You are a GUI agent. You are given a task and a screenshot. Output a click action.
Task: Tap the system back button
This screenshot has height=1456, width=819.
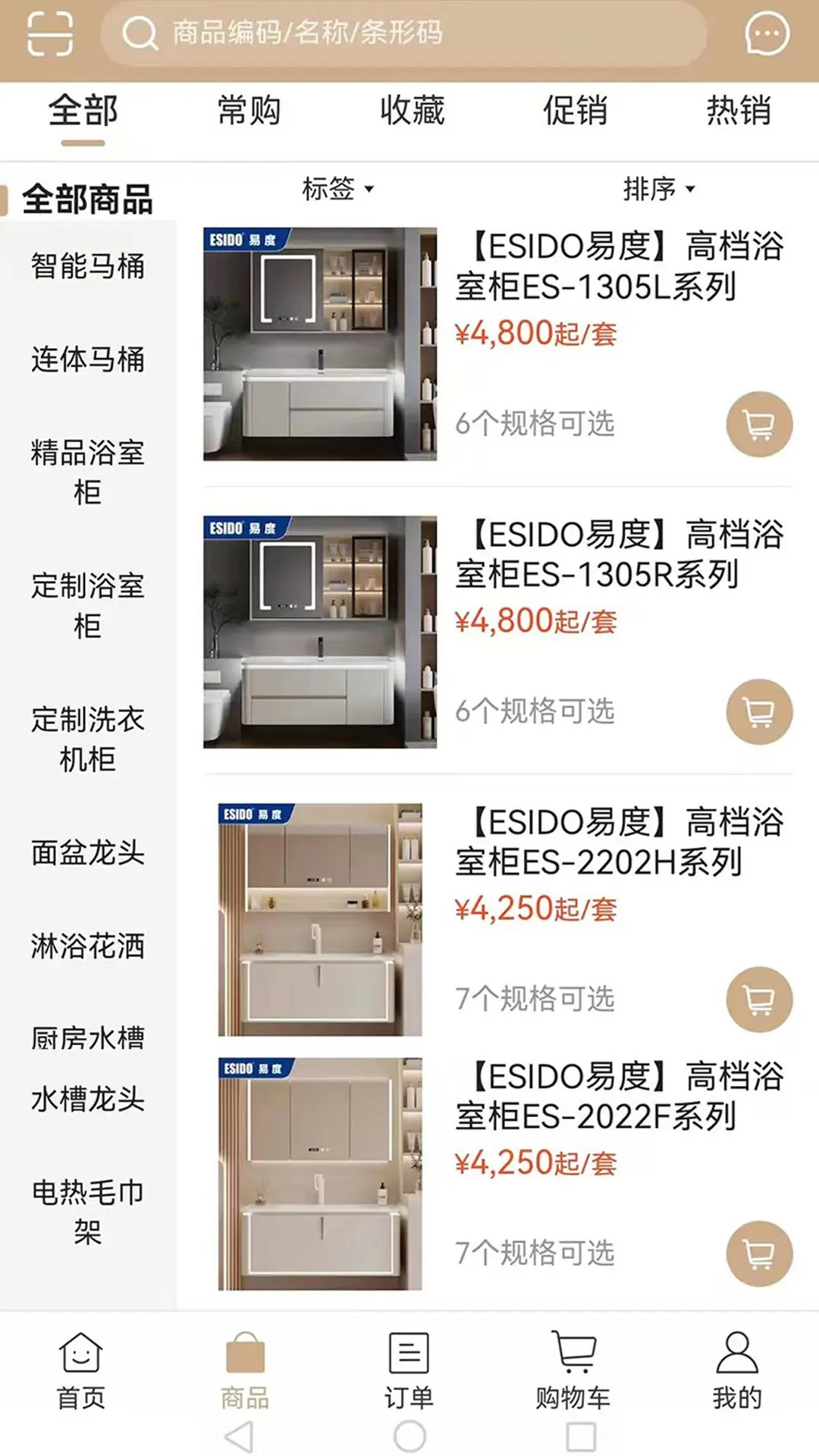(240, 1436)
